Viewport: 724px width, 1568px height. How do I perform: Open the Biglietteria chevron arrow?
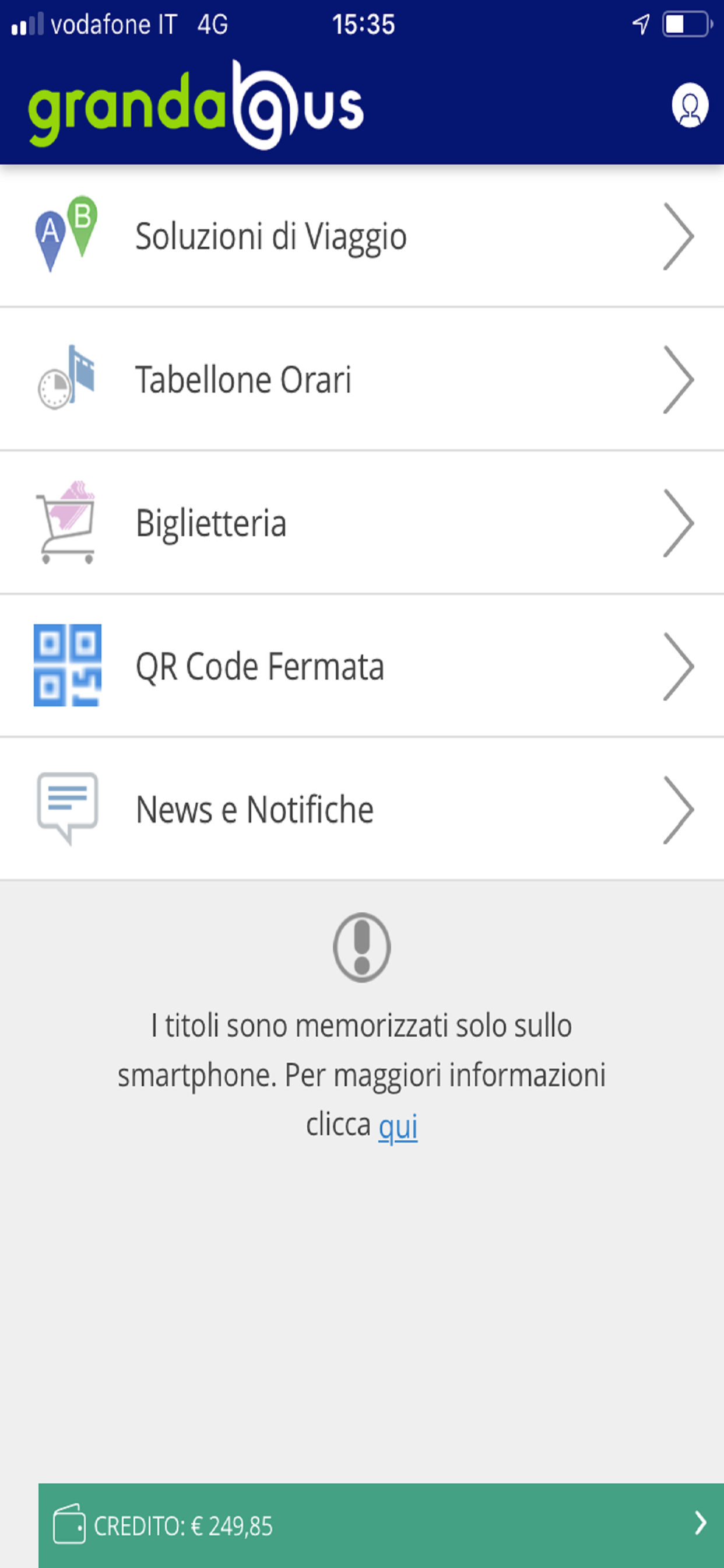point(680,523)
